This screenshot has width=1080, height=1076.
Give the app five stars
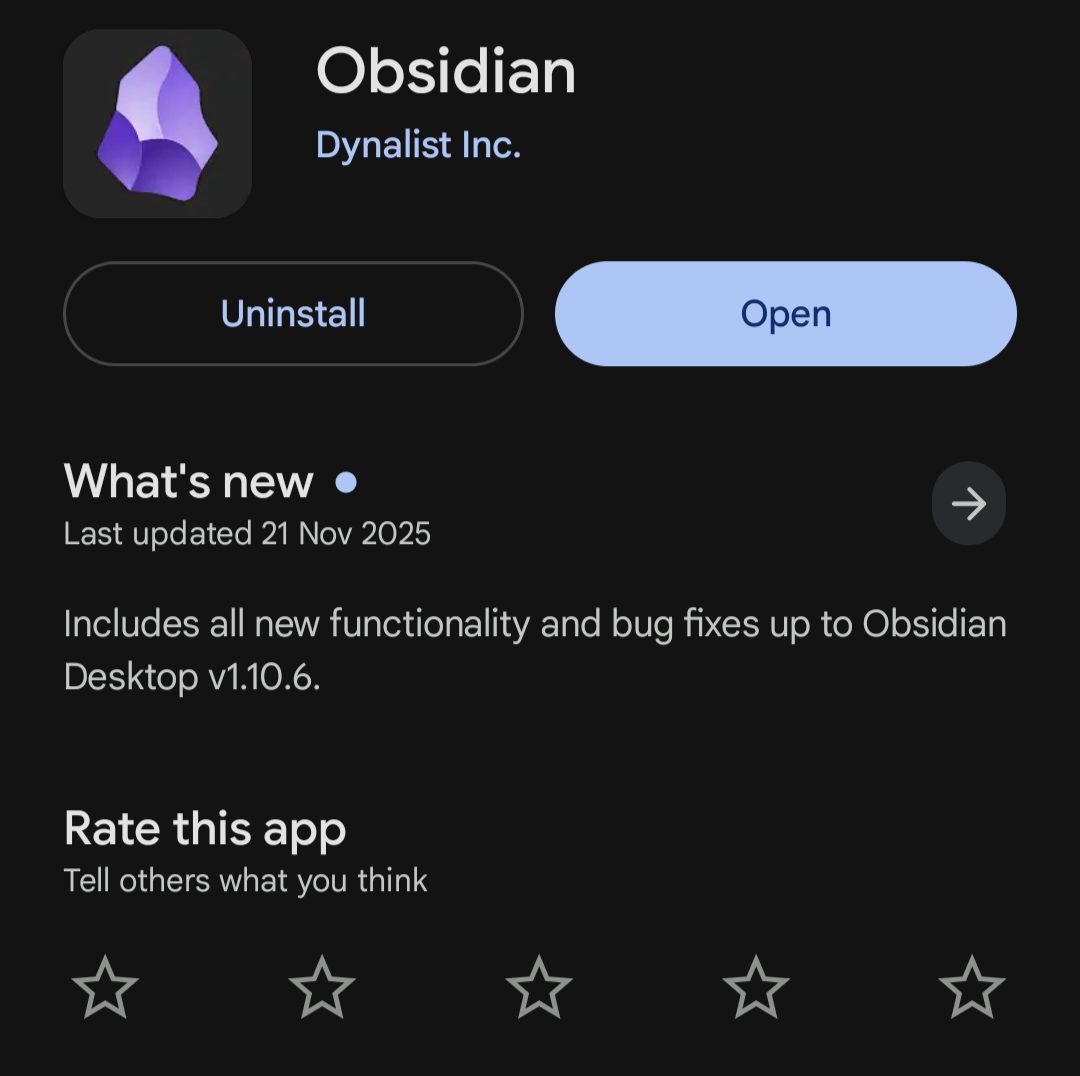point(972,986)
